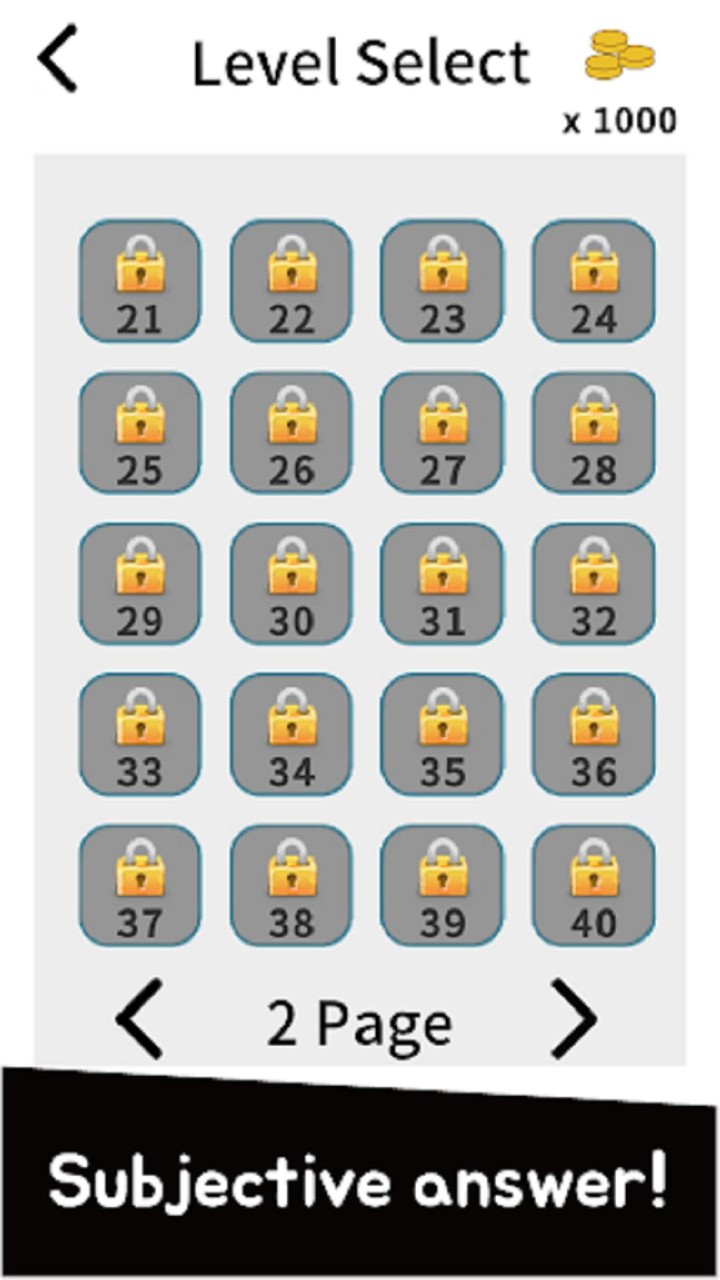This screenshot has width=720, height=1280.
Task: Tap the Level Select title
Action: [x=362, y=62]
